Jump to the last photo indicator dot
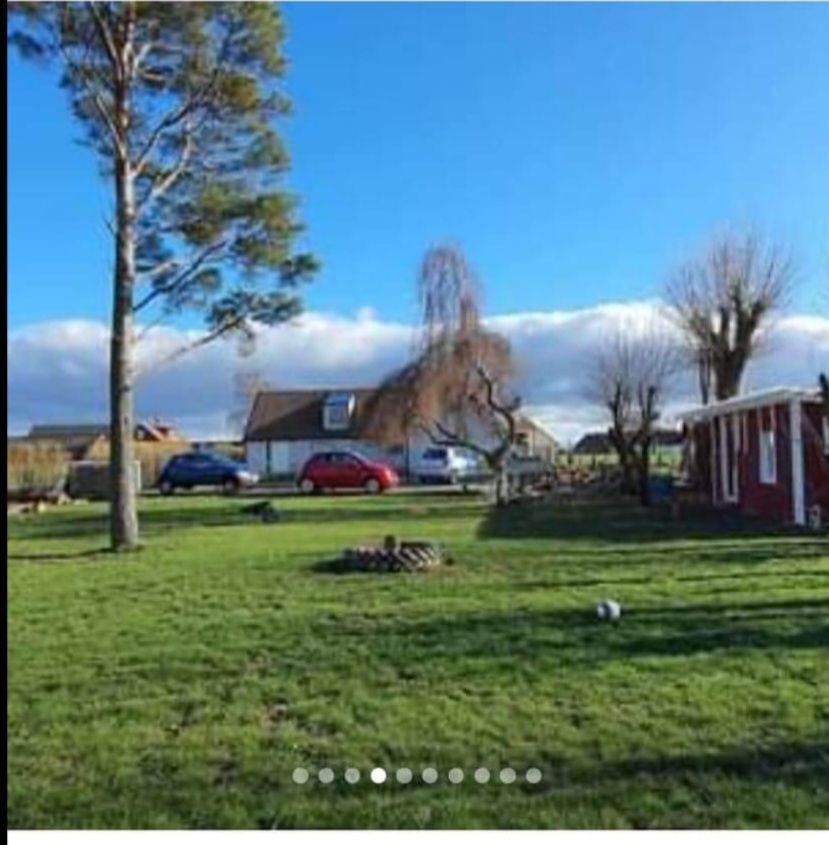Viewport: 829px width, 845px height. [x=534, y=775]
